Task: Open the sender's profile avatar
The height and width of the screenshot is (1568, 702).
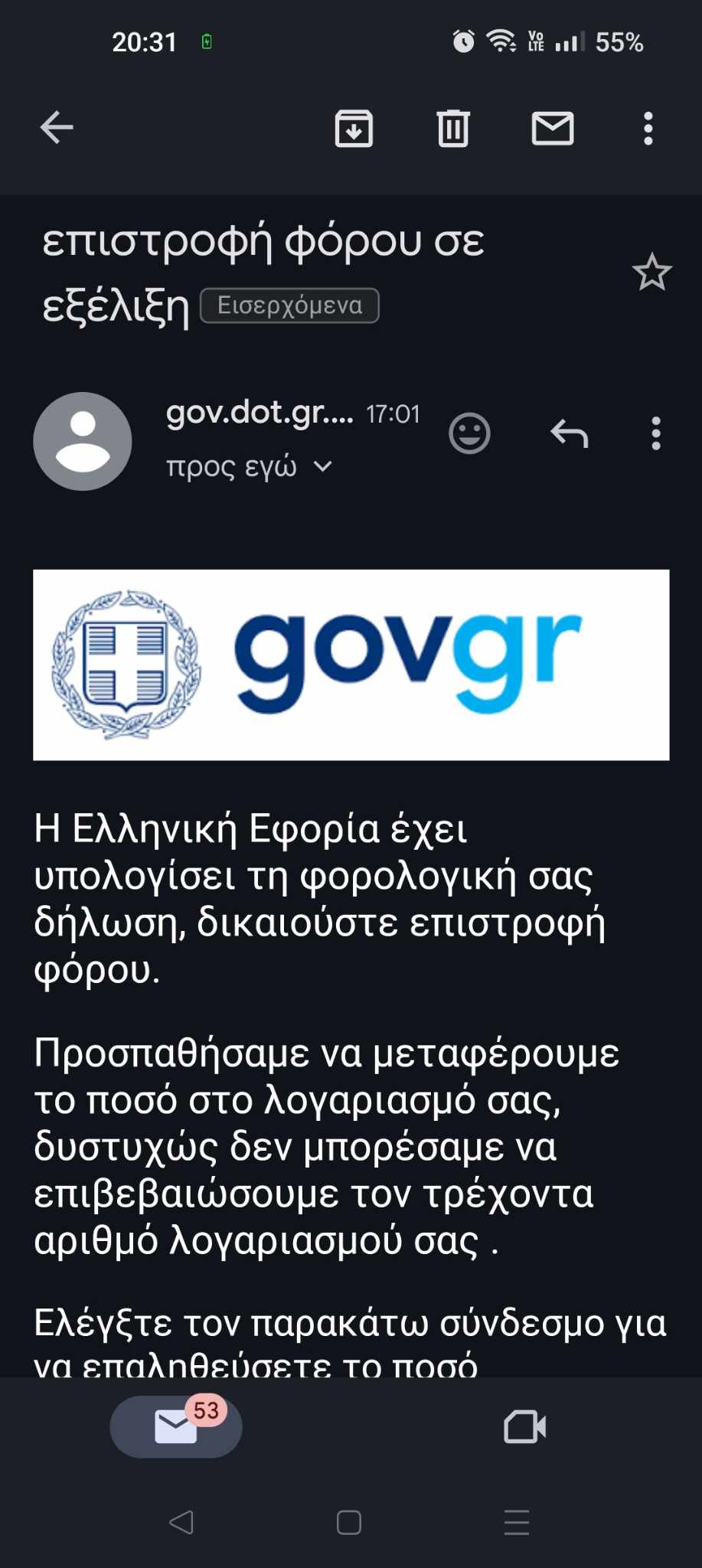Action: 83,441
